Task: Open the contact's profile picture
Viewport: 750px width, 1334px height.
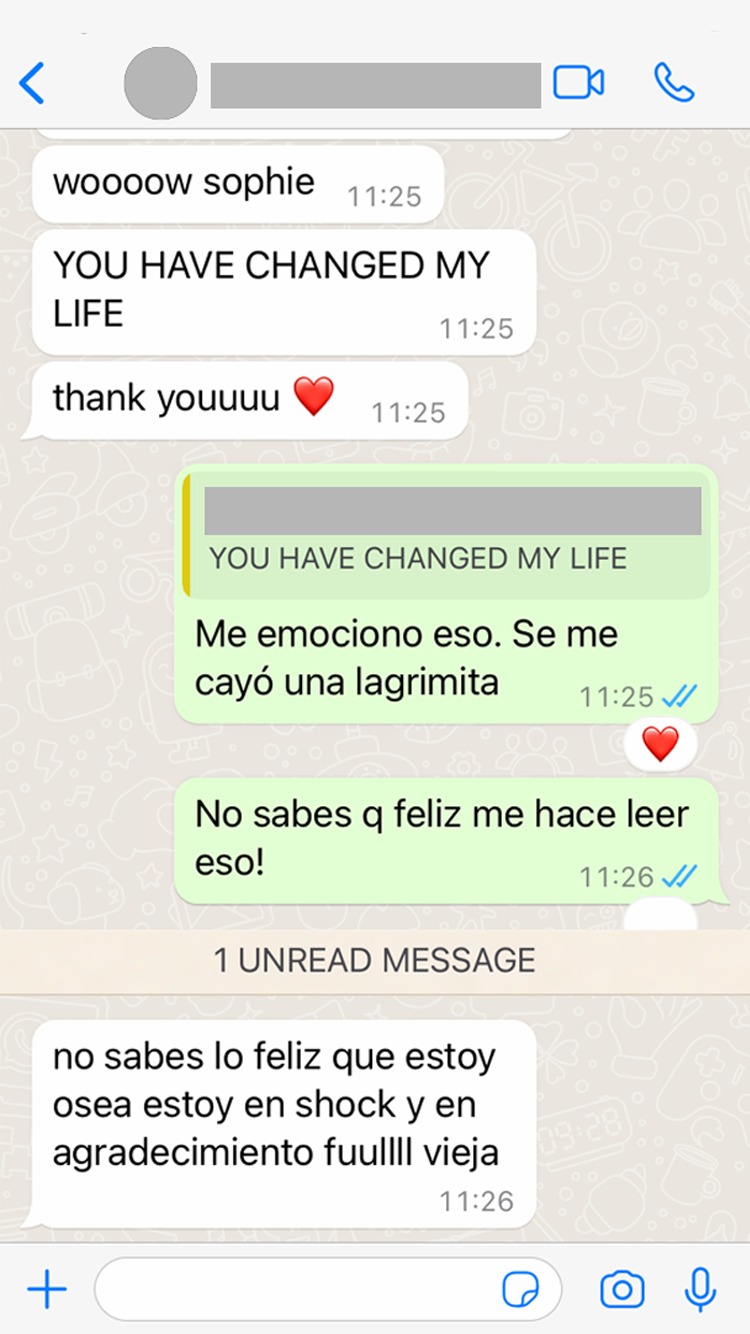Action: point(160,84)
